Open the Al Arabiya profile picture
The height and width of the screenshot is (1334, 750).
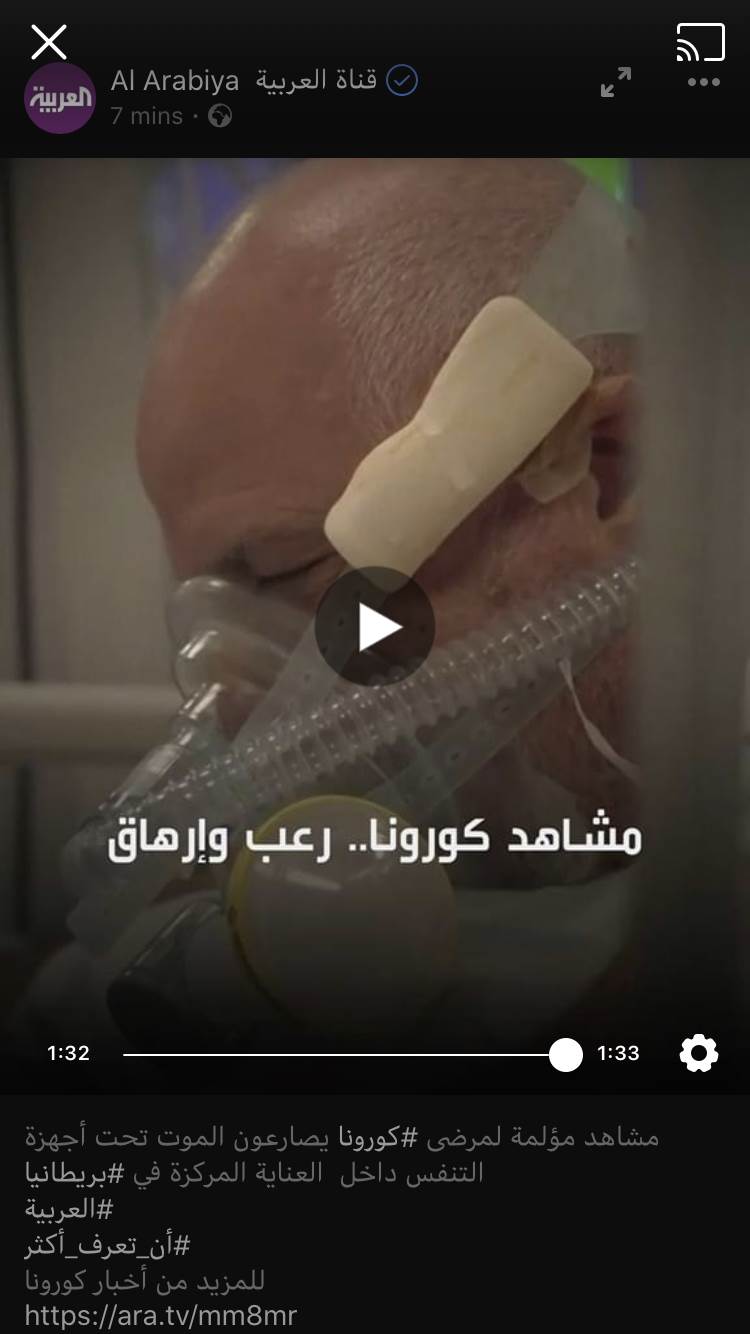(x=59, y=98)
